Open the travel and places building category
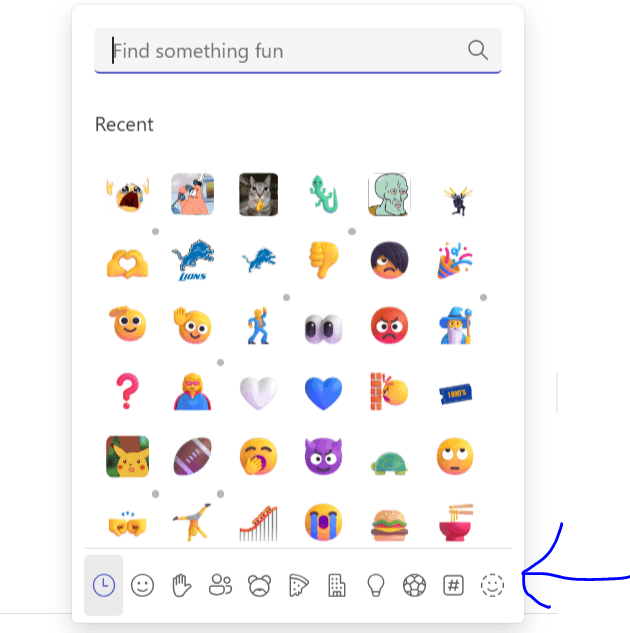Image resolution: width=630 pixels, height=633 pixels. pyautogui.click(x=337, y=586)
